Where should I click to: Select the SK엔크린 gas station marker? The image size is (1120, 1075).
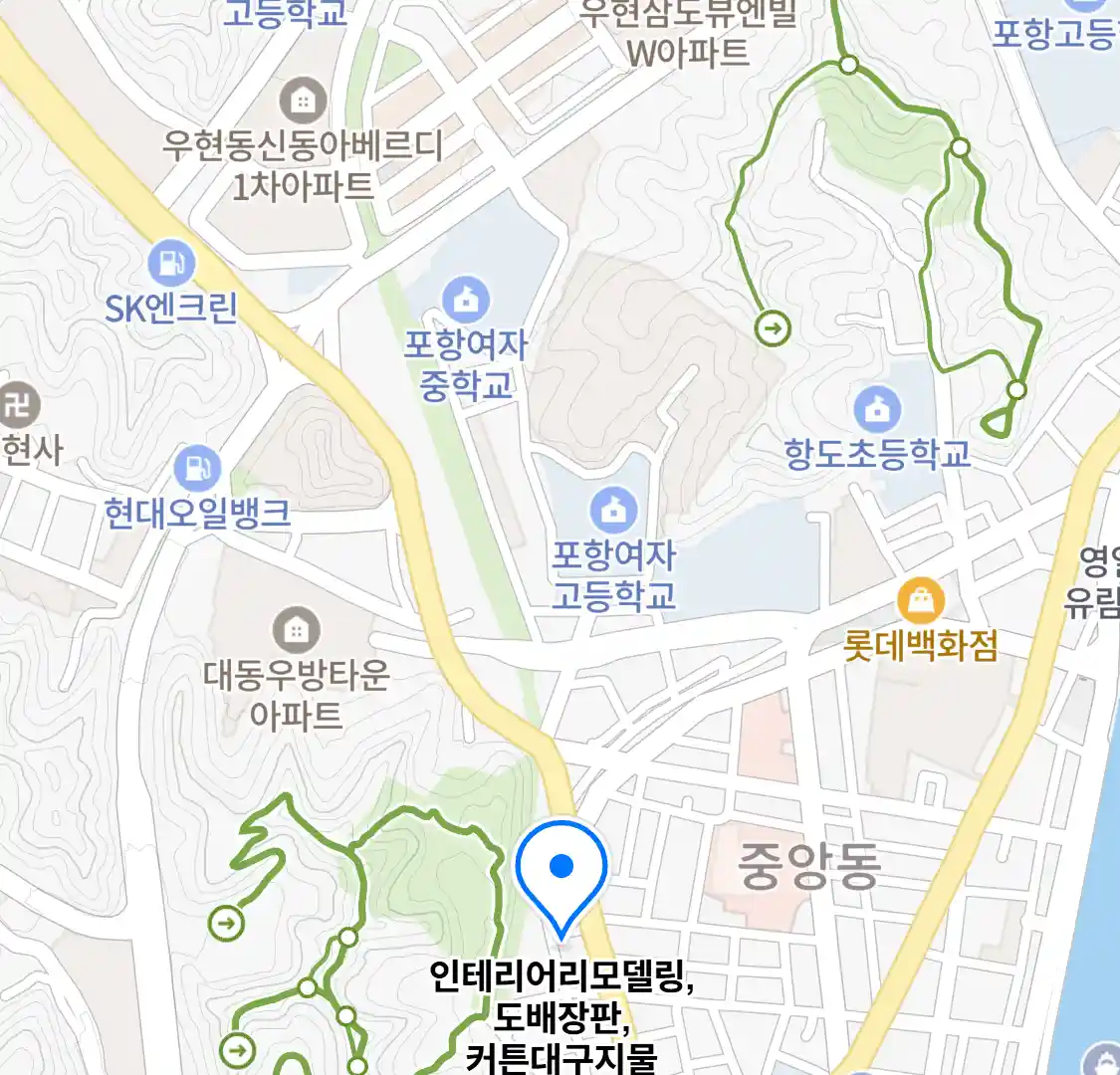coord(171,264)
